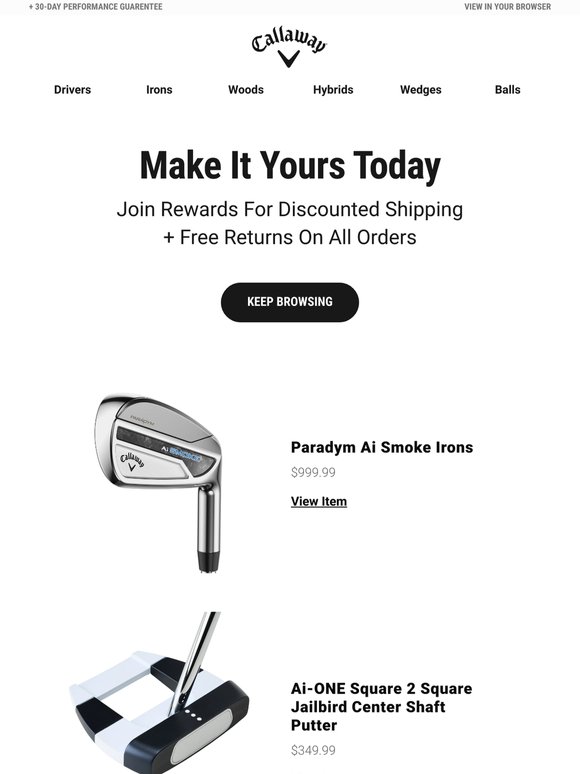The image size is (580, 774).
Task: Select the Hybrids category
Action: click(333, 90)
